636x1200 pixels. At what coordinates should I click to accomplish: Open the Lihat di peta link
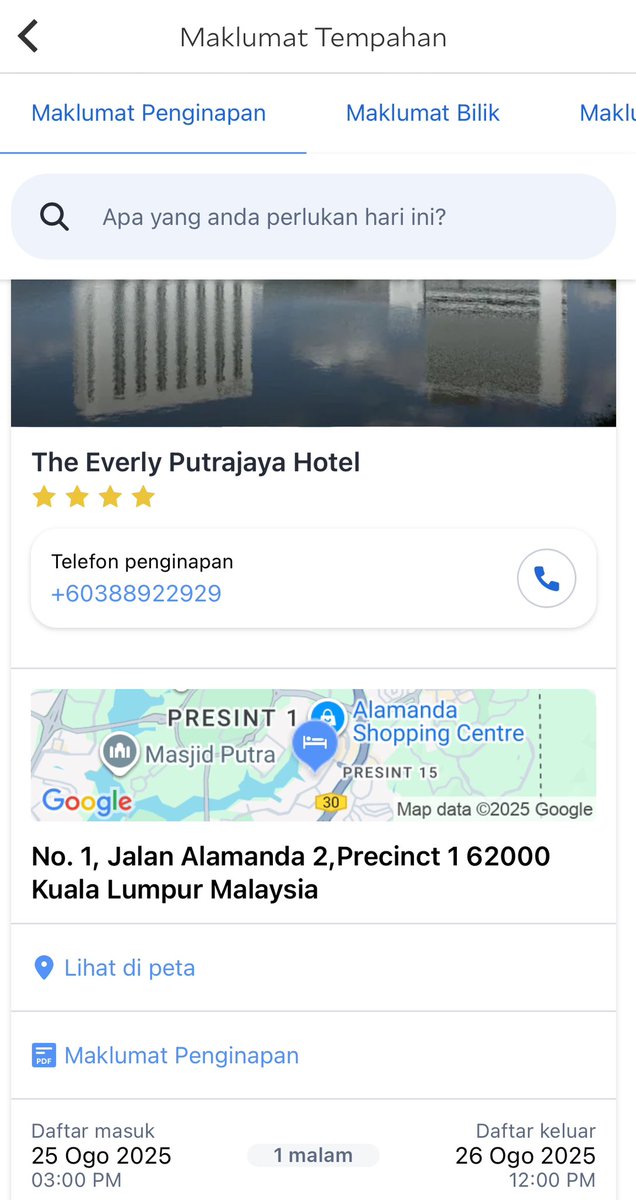click(x=114, y=968)
